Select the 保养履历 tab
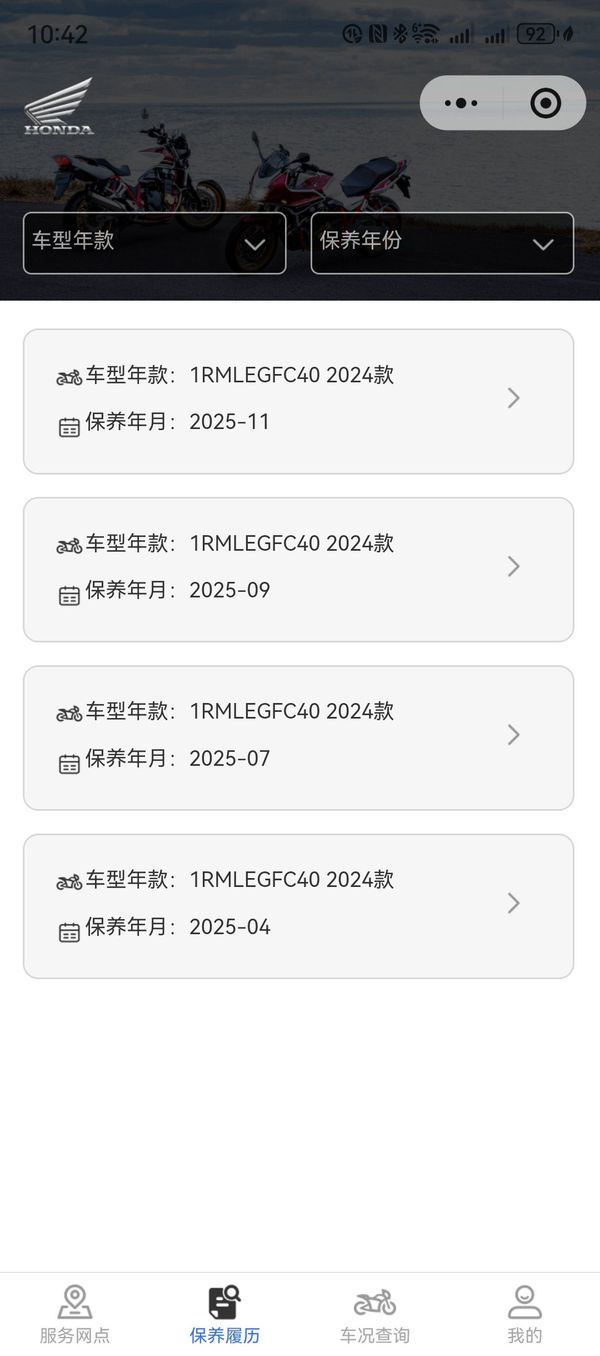 (225, 1314)
